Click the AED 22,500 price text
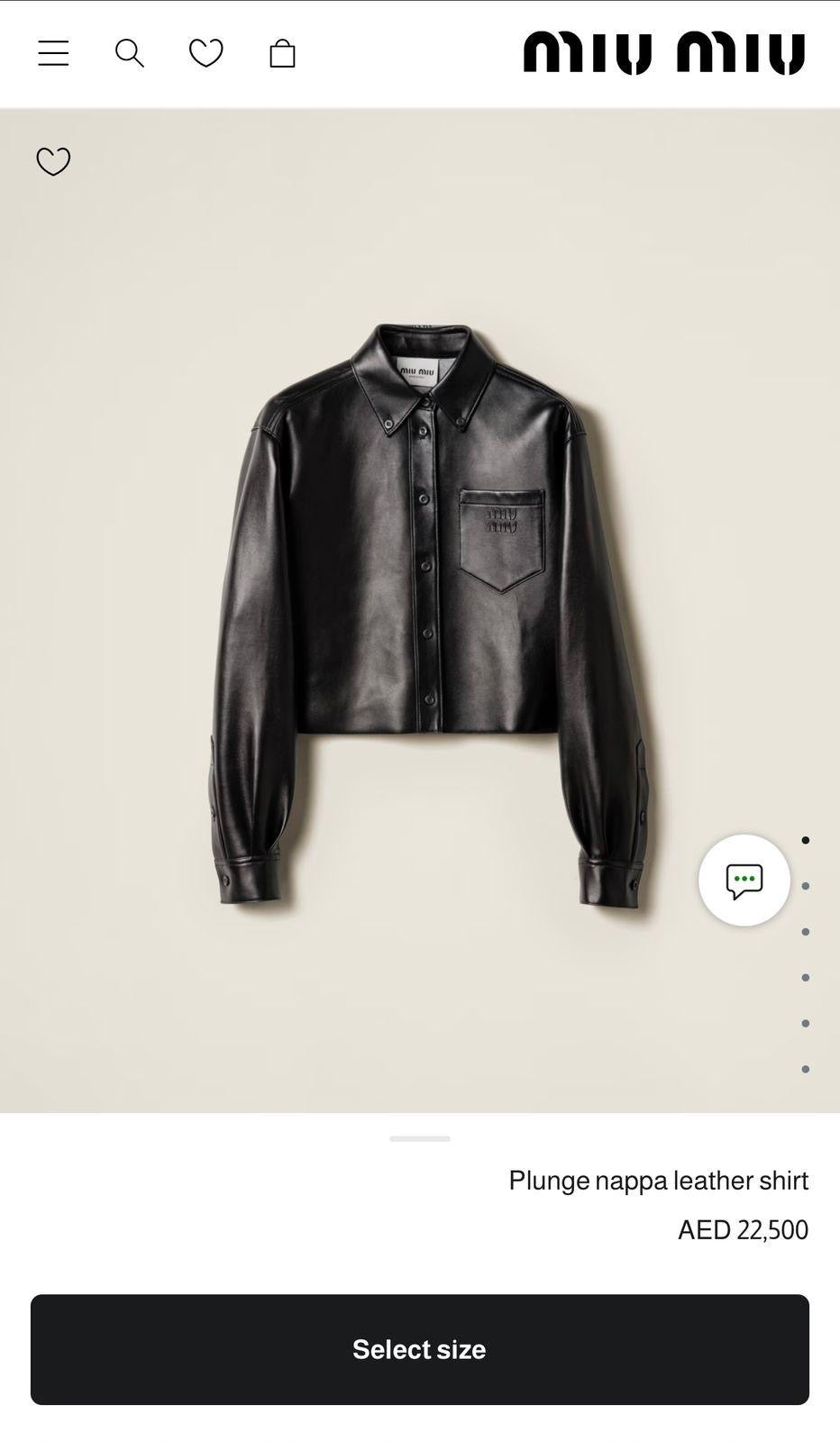The height and width of the screenshot is (1442, 840). pyautogui.click(x=743, y=1228)
